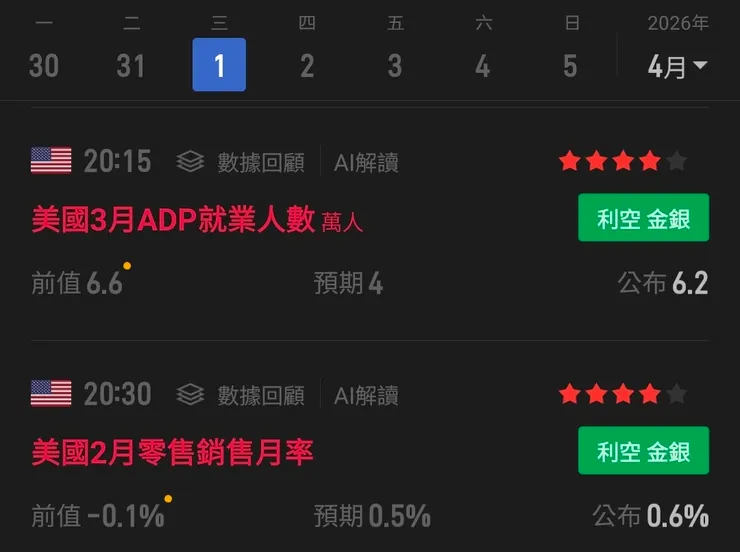The image size is (740, 552).
Task: Open 數據回顧 for the ADP employment data
Action: pyautogui.click(x=241, y=162)
